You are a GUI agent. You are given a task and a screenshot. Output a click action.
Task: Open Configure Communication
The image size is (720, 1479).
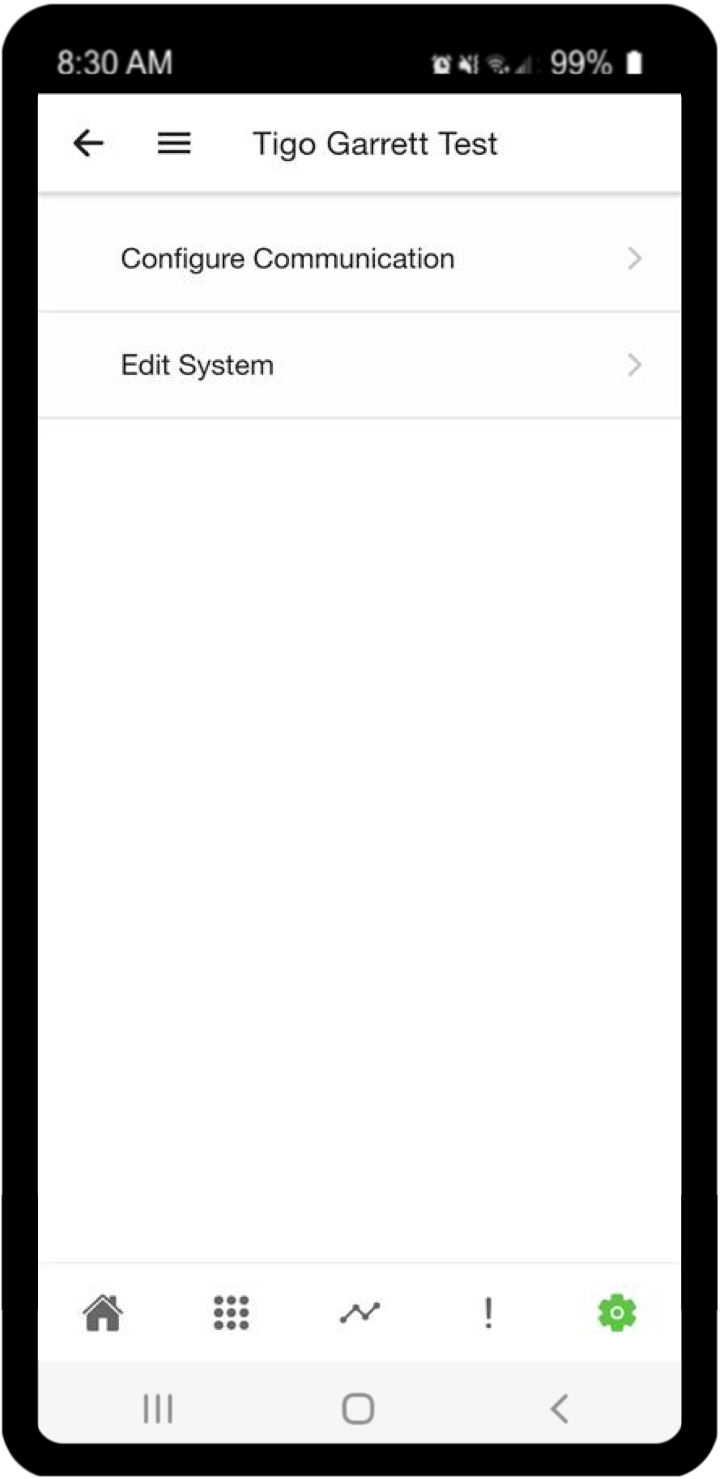[359, 259]
